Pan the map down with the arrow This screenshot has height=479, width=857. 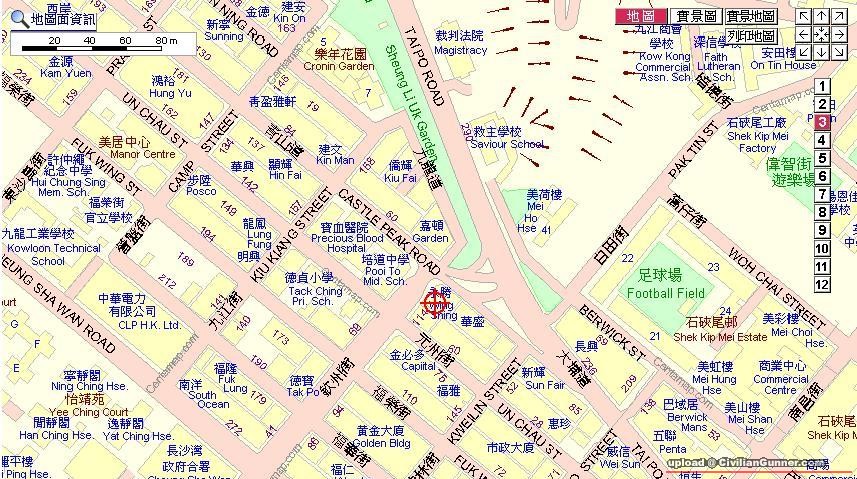(x=821, y=51)
